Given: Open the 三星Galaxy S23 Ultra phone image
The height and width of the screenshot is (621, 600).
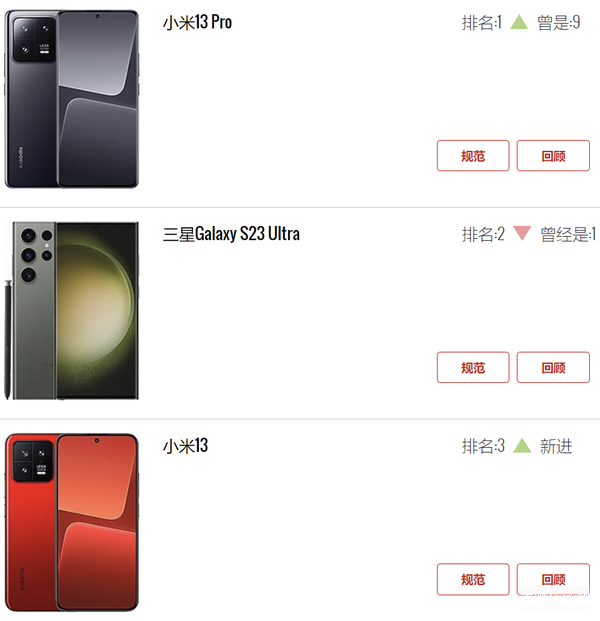Looking at the screenshot, I should [75, 310].
